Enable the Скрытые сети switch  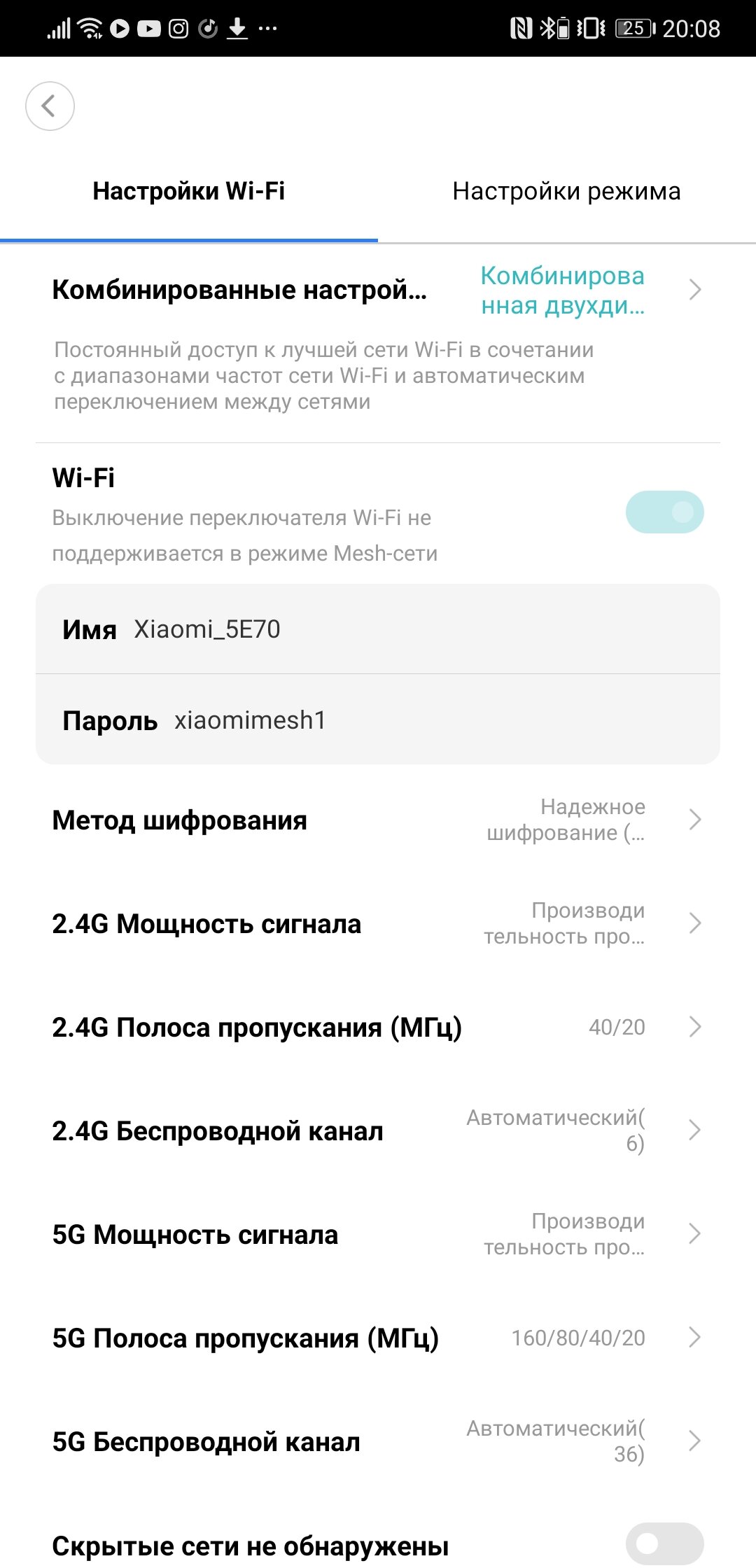(664, 1543)
